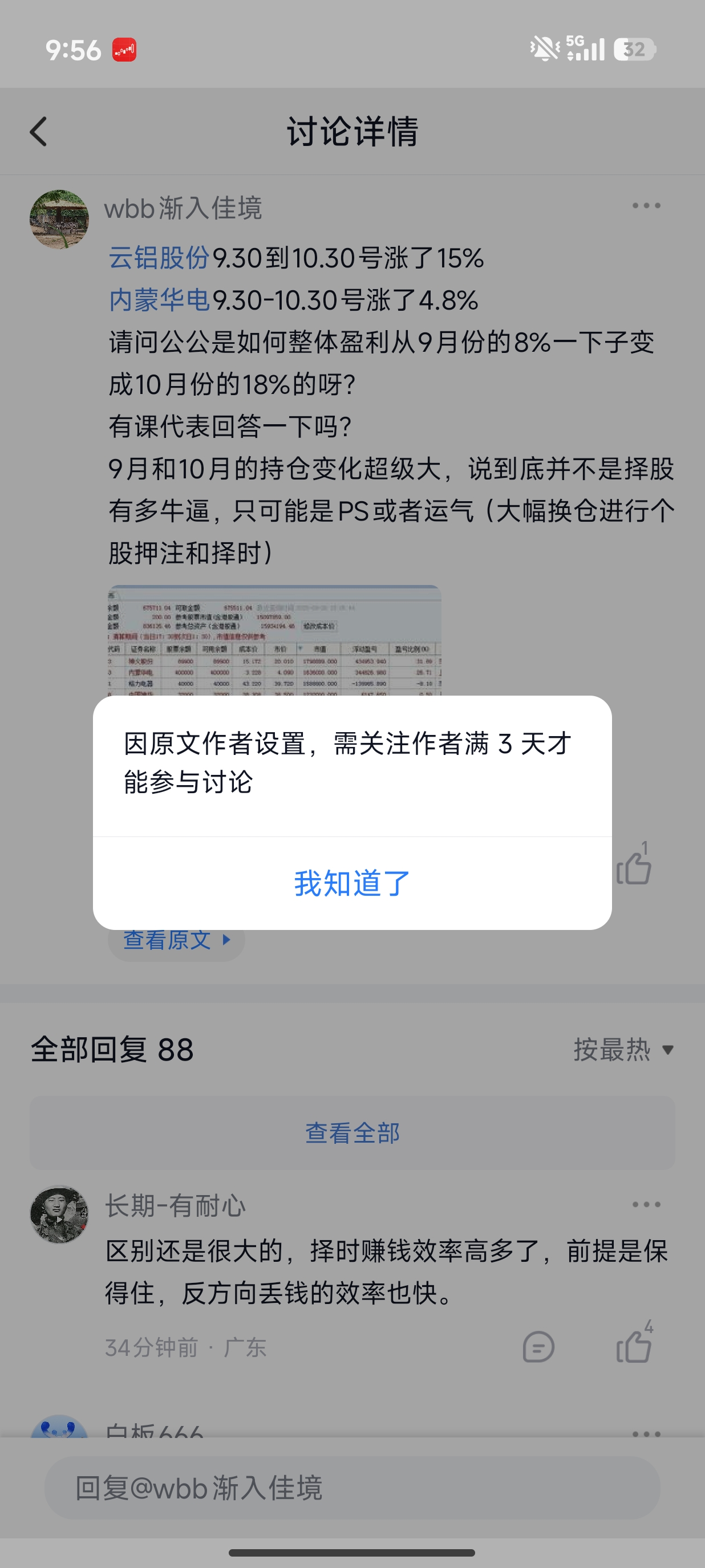The width and height of the screenshot is (705, 1568).
Task: Comment on 长期-有耐心's reply
Action: coord(538,1346)
